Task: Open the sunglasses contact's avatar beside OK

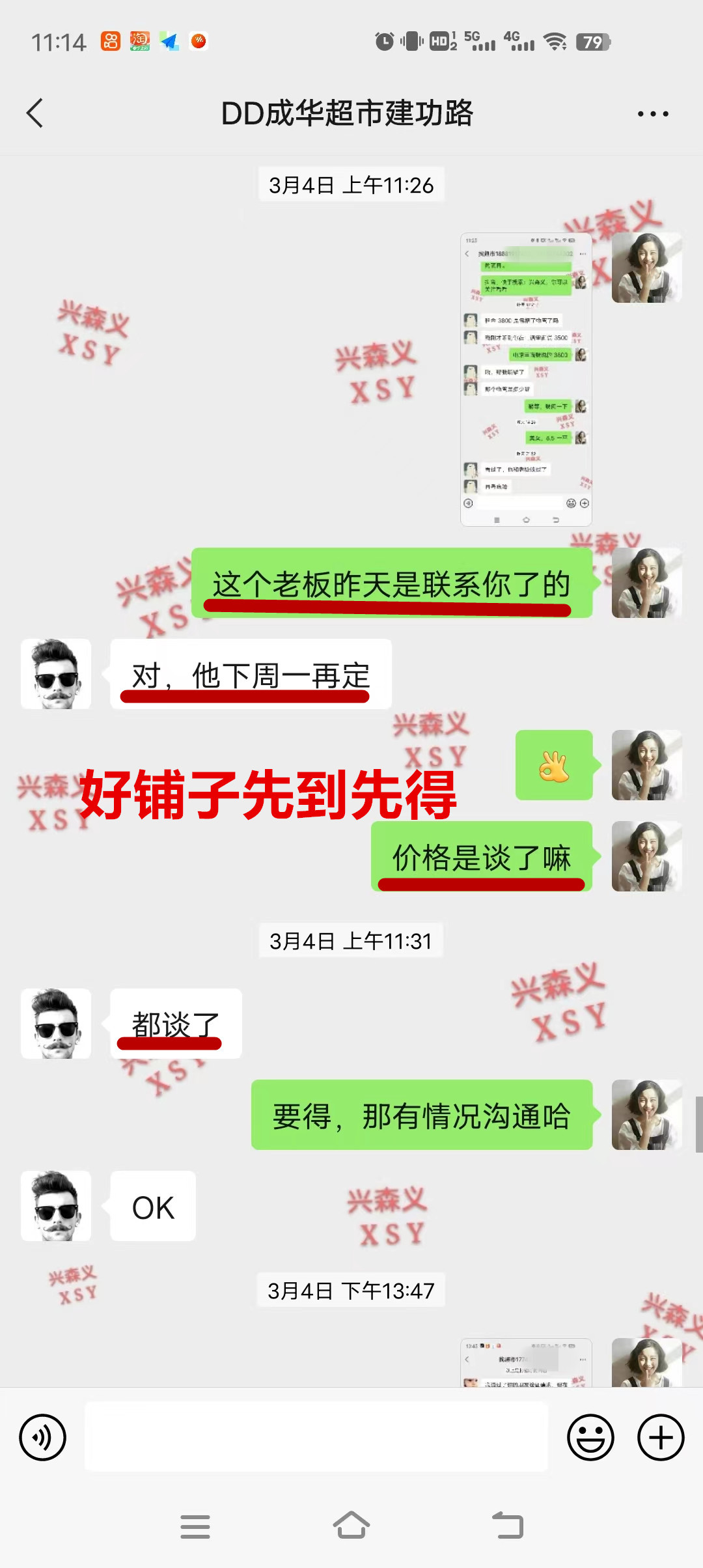Action: pyautogui.click(x=56, y=1205)
